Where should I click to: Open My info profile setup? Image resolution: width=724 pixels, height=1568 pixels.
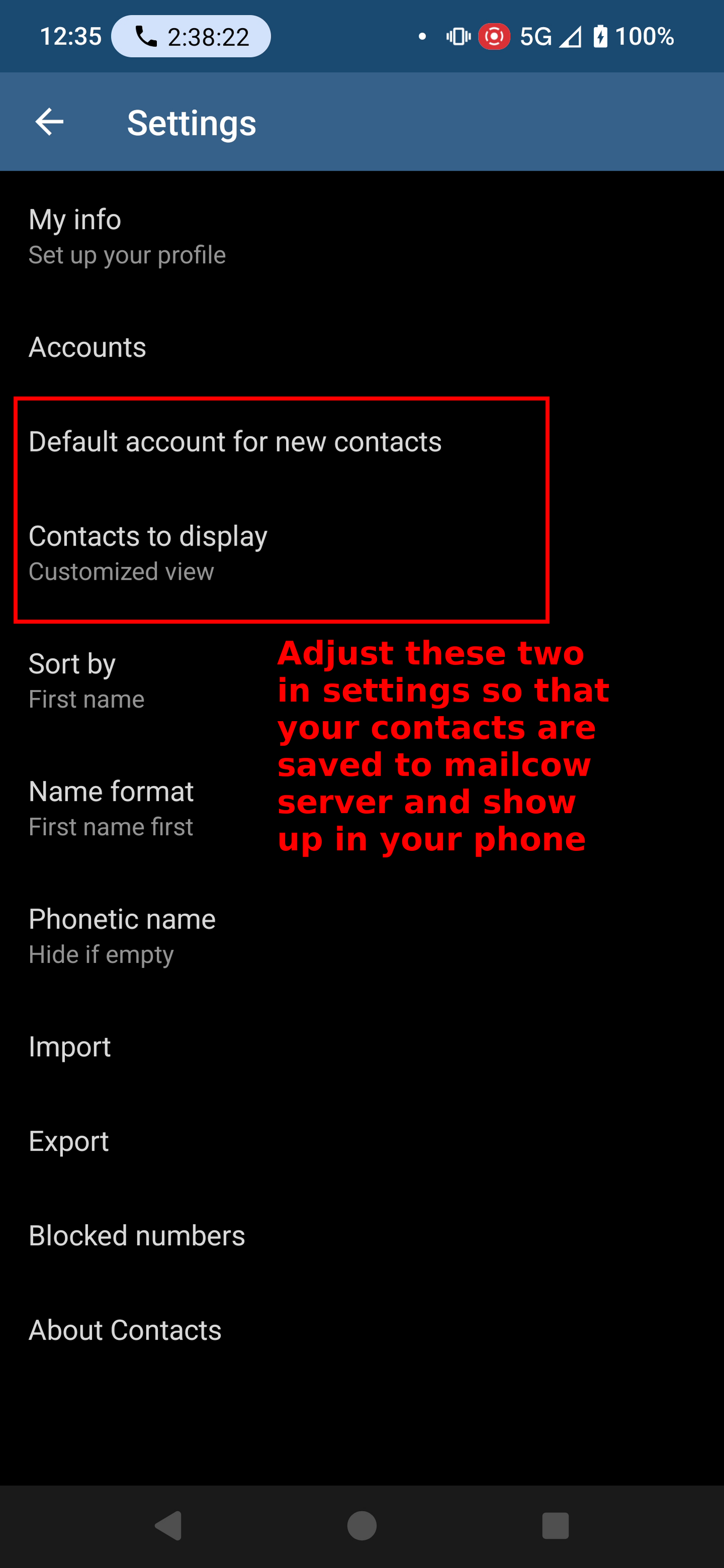pyautogui.click(x=362, y=236)
